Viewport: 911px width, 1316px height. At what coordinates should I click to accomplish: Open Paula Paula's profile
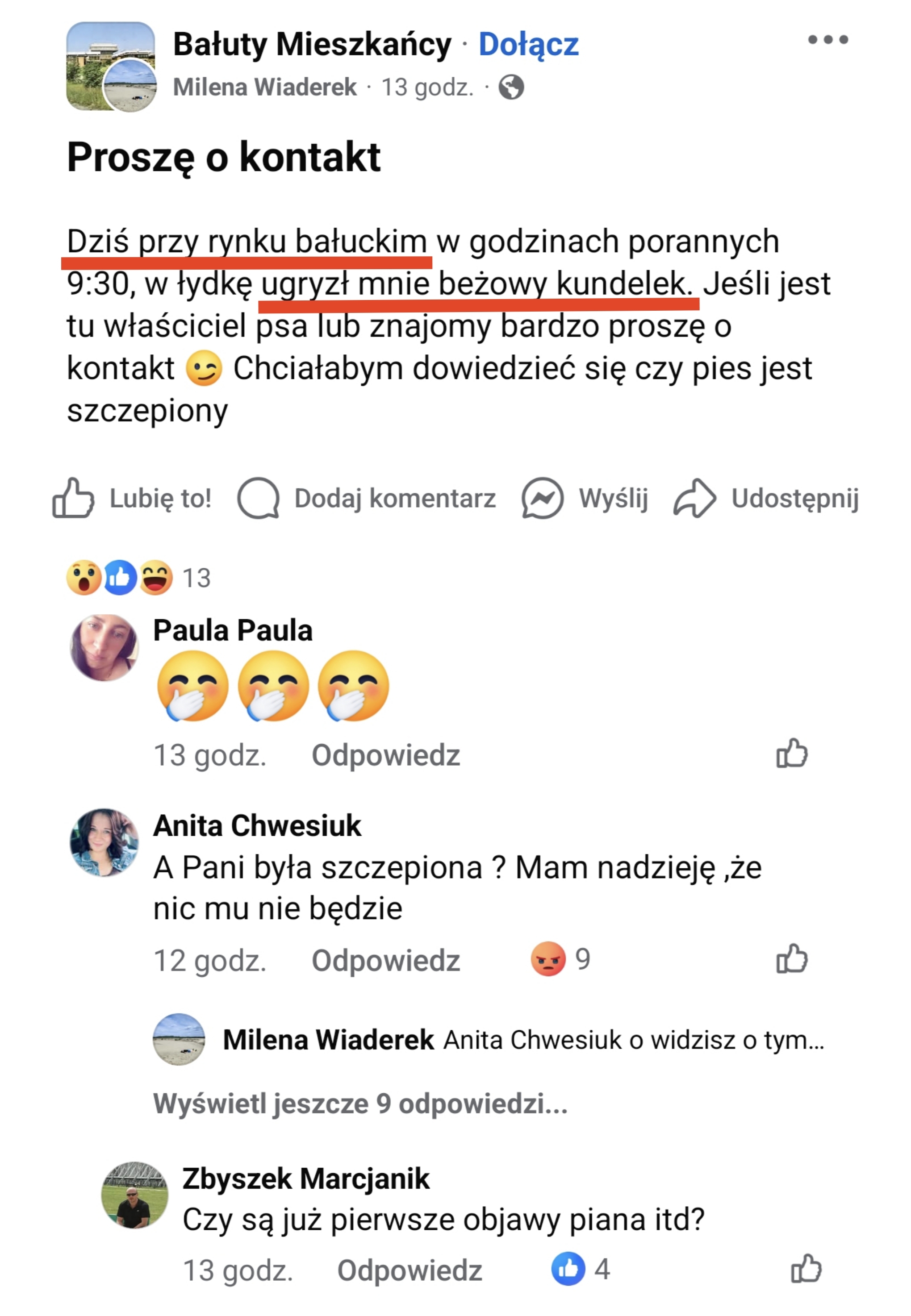[232, 630]
